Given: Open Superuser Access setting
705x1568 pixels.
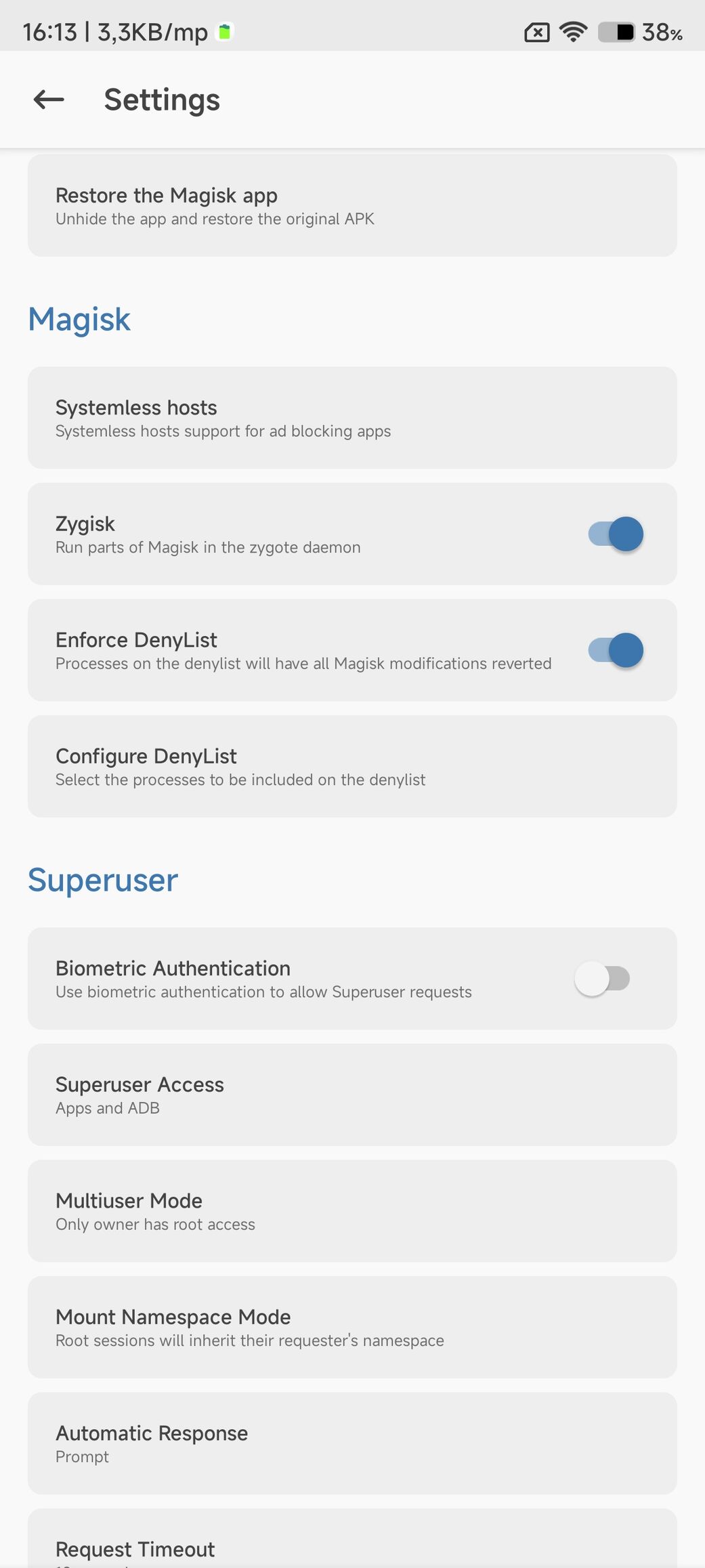Looking at the screenshot, I should tap(352, 1095).
